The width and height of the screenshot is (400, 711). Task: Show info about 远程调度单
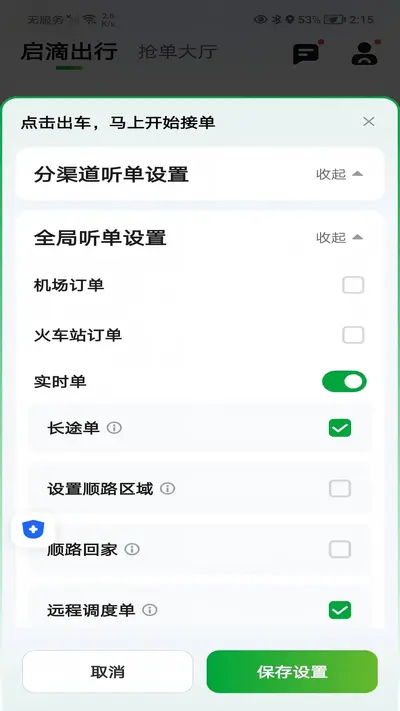[x=150, y=610]
